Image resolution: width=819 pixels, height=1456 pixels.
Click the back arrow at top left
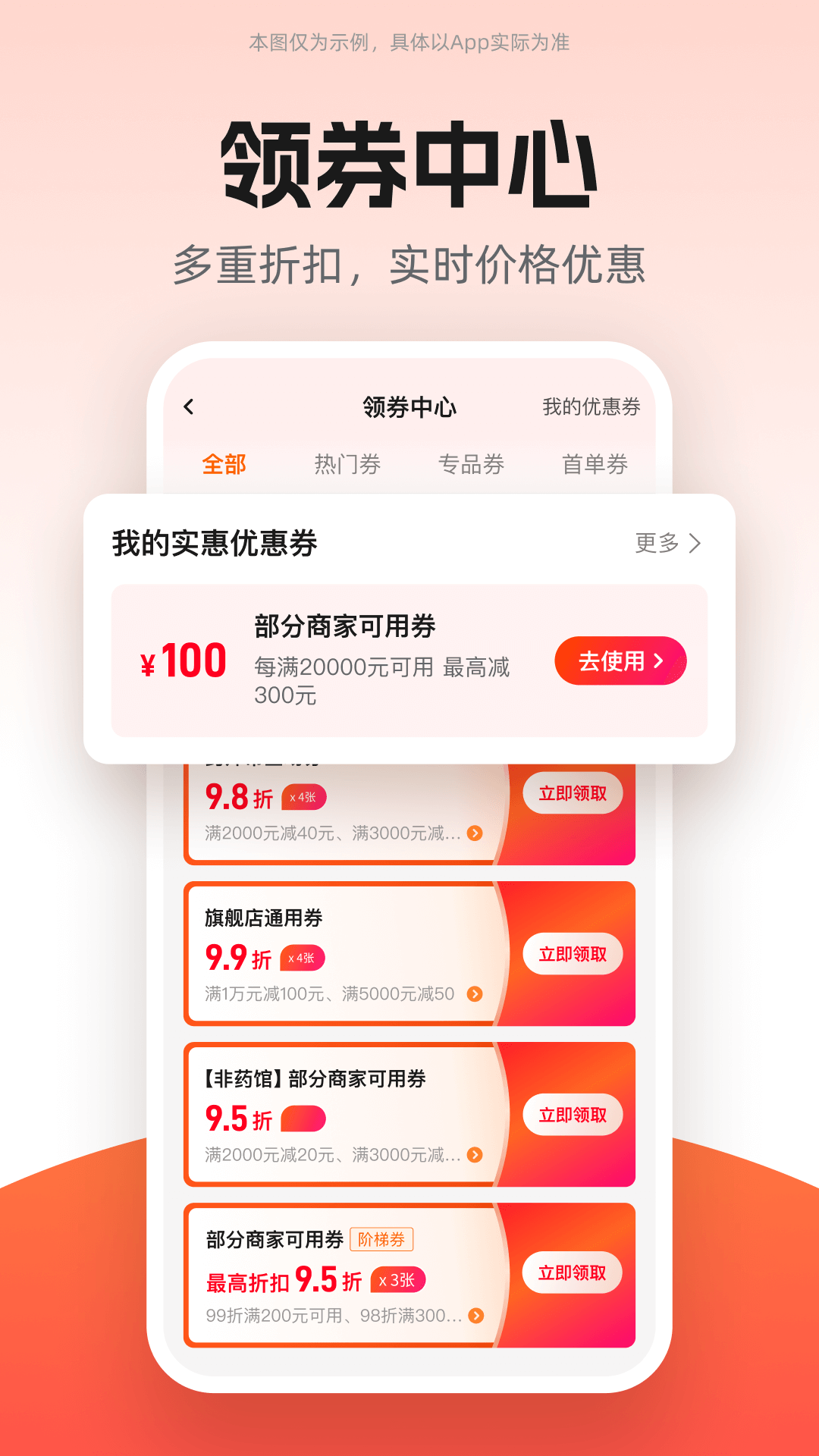pyautogui.click(x=187, y=407)
